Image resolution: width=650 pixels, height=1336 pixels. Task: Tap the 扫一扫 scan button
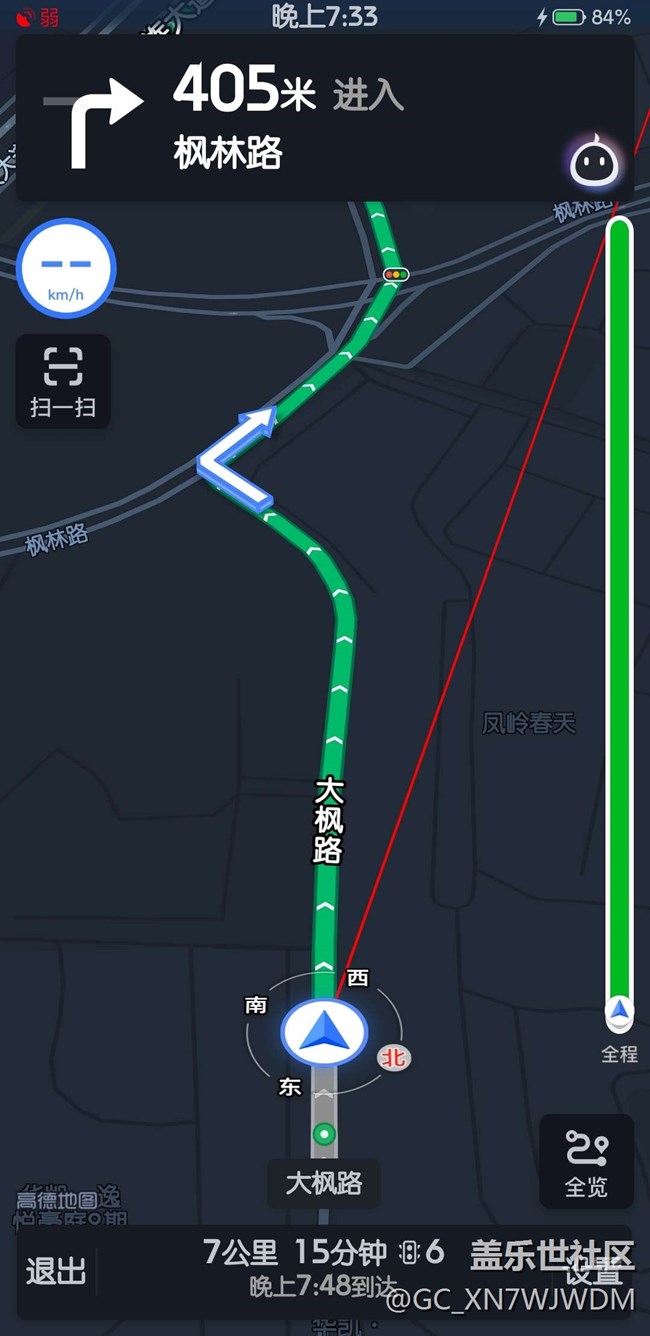pyautogui.click(x=63, y=382)
